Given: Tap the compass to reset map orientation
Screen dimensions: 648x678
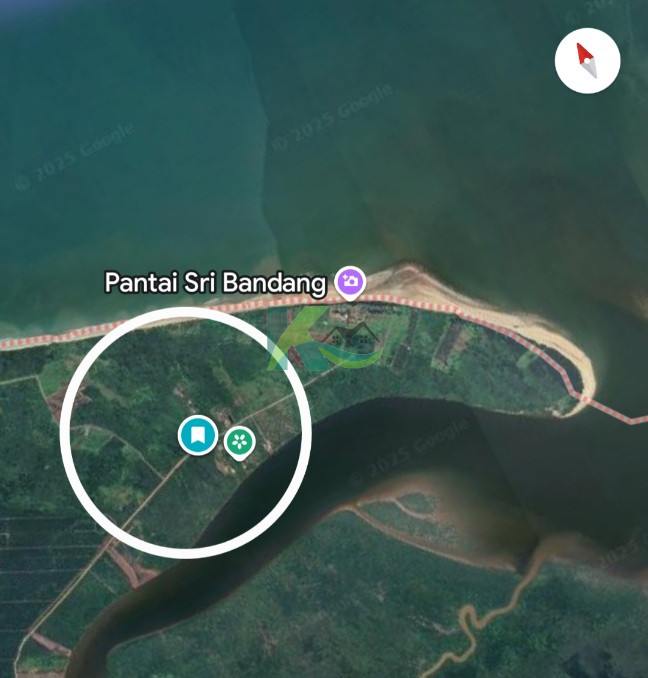Looking at the screenshot, I should (x=587, y=61).
